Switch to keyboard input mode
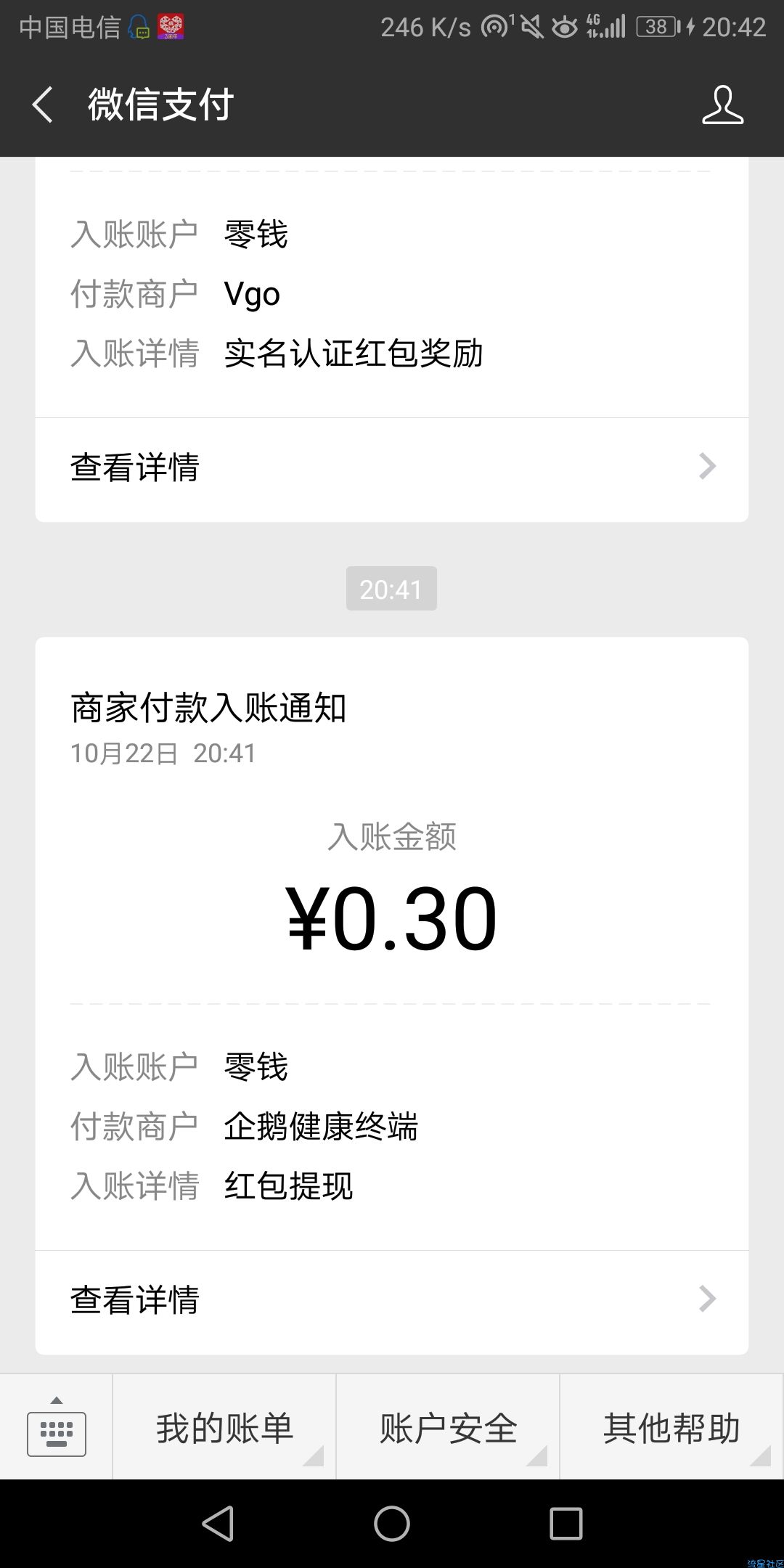The width and height of the screenshot is (784, 1568). coord(56,1426)
